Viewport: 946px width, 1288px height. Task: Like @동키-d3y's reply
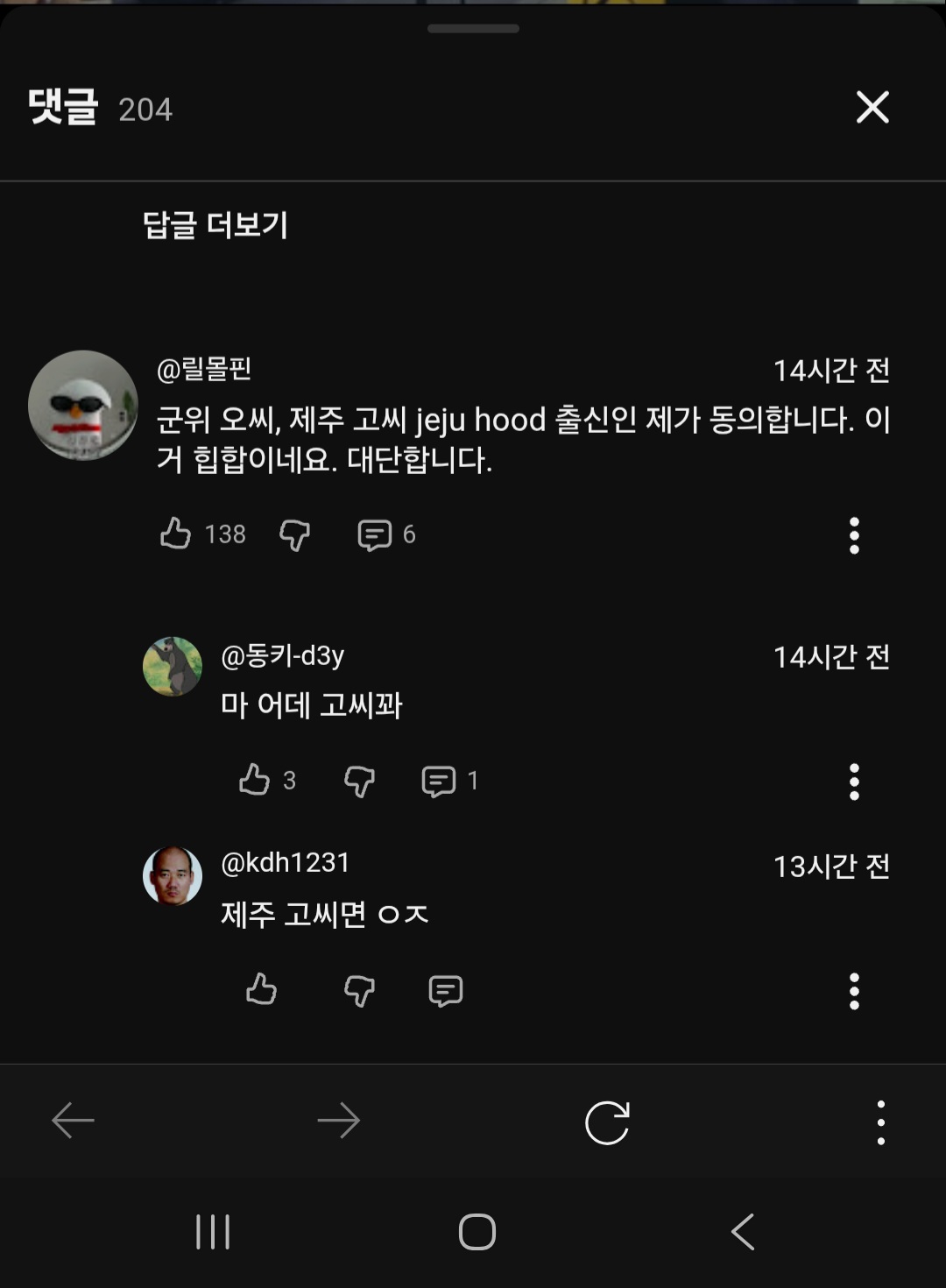pyautogui.click(x=255, y=780)
